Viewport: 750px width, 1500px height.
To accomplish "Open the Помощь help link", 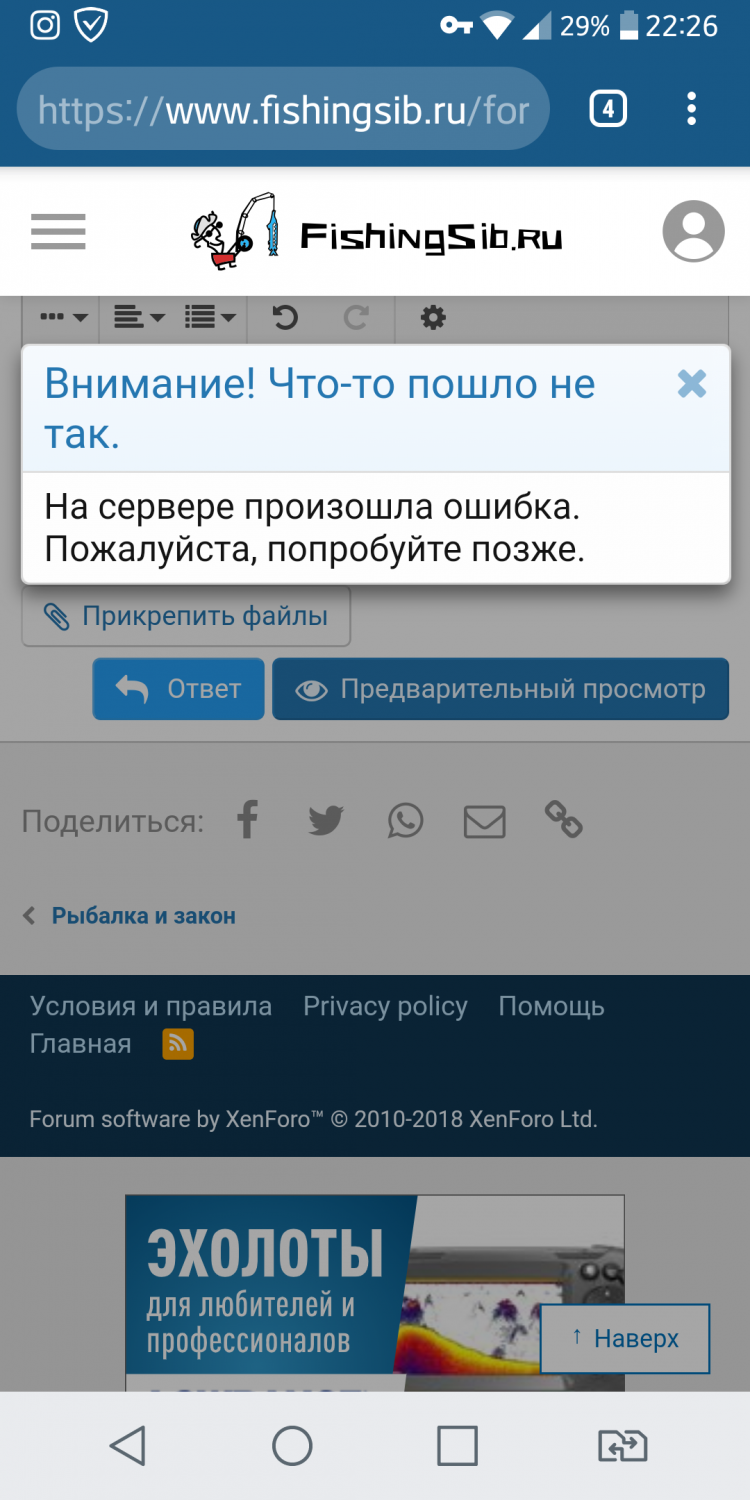I will tap(551, 1006).
